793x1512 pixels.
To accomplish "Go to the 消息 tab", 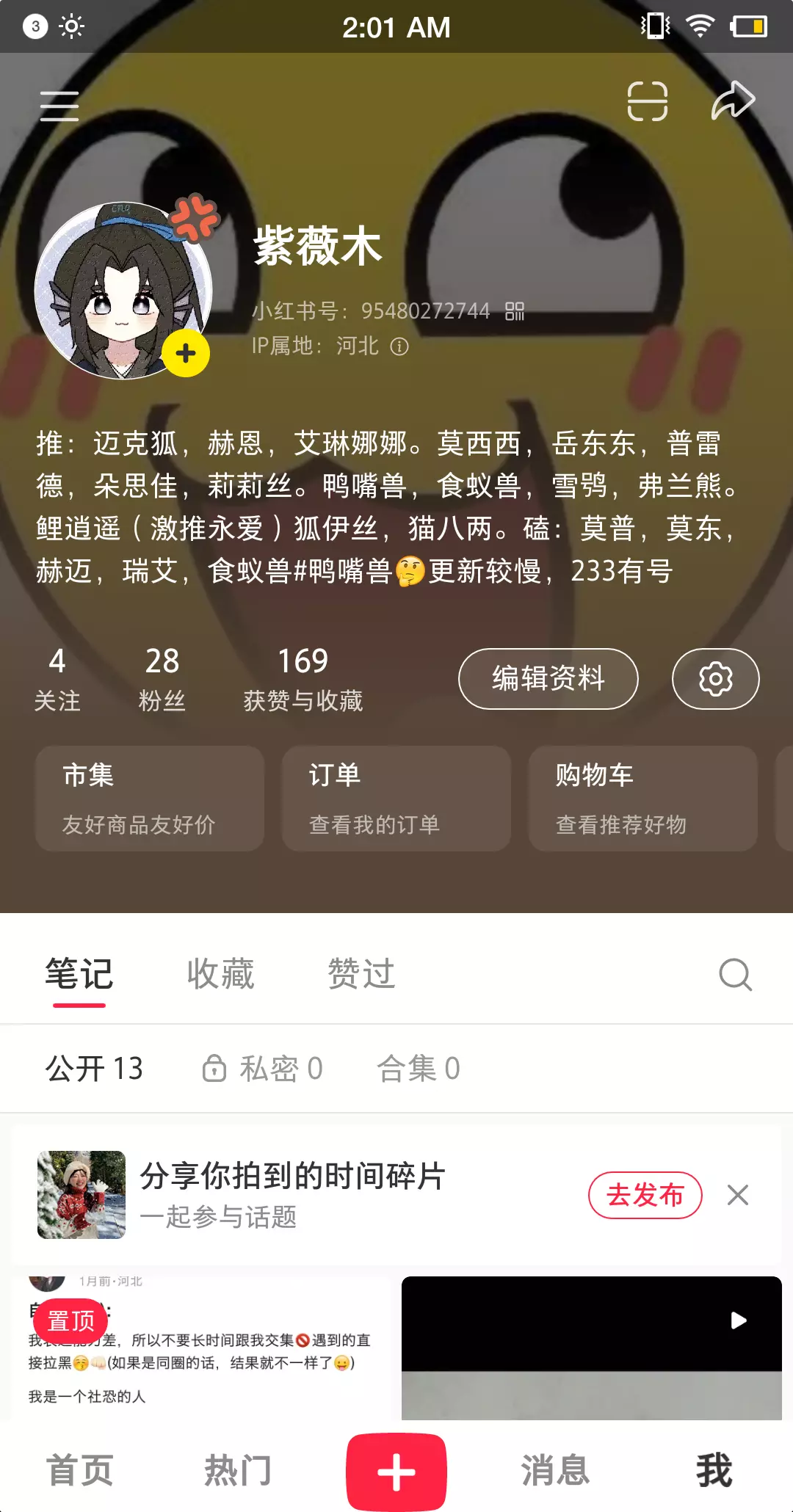I will click(555, 1471).
